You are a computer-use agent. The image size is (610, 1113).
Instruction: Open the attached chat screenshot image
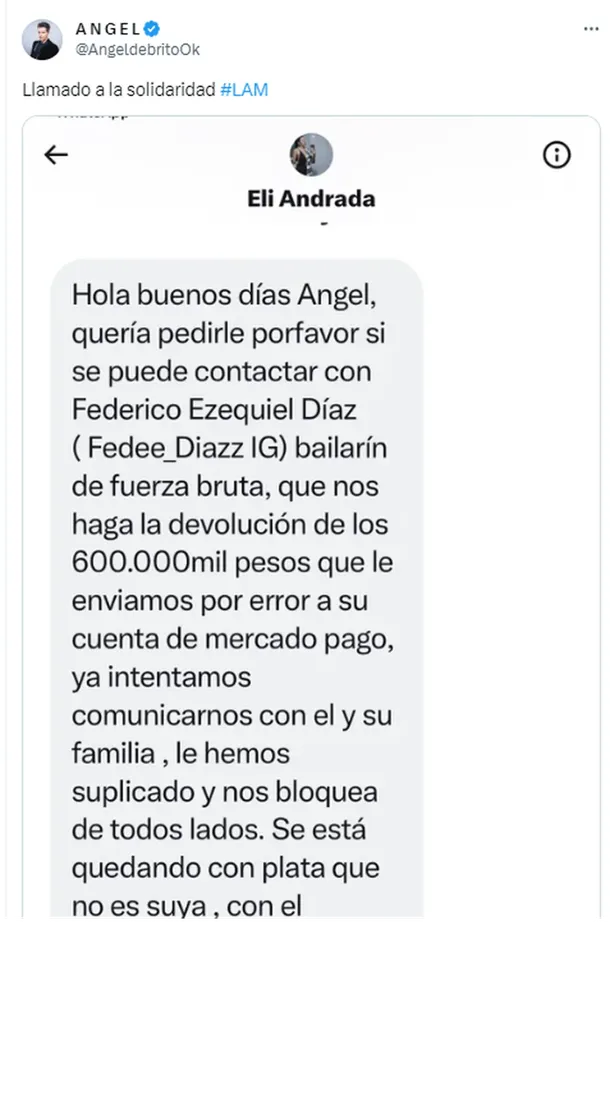pos(311,520)
